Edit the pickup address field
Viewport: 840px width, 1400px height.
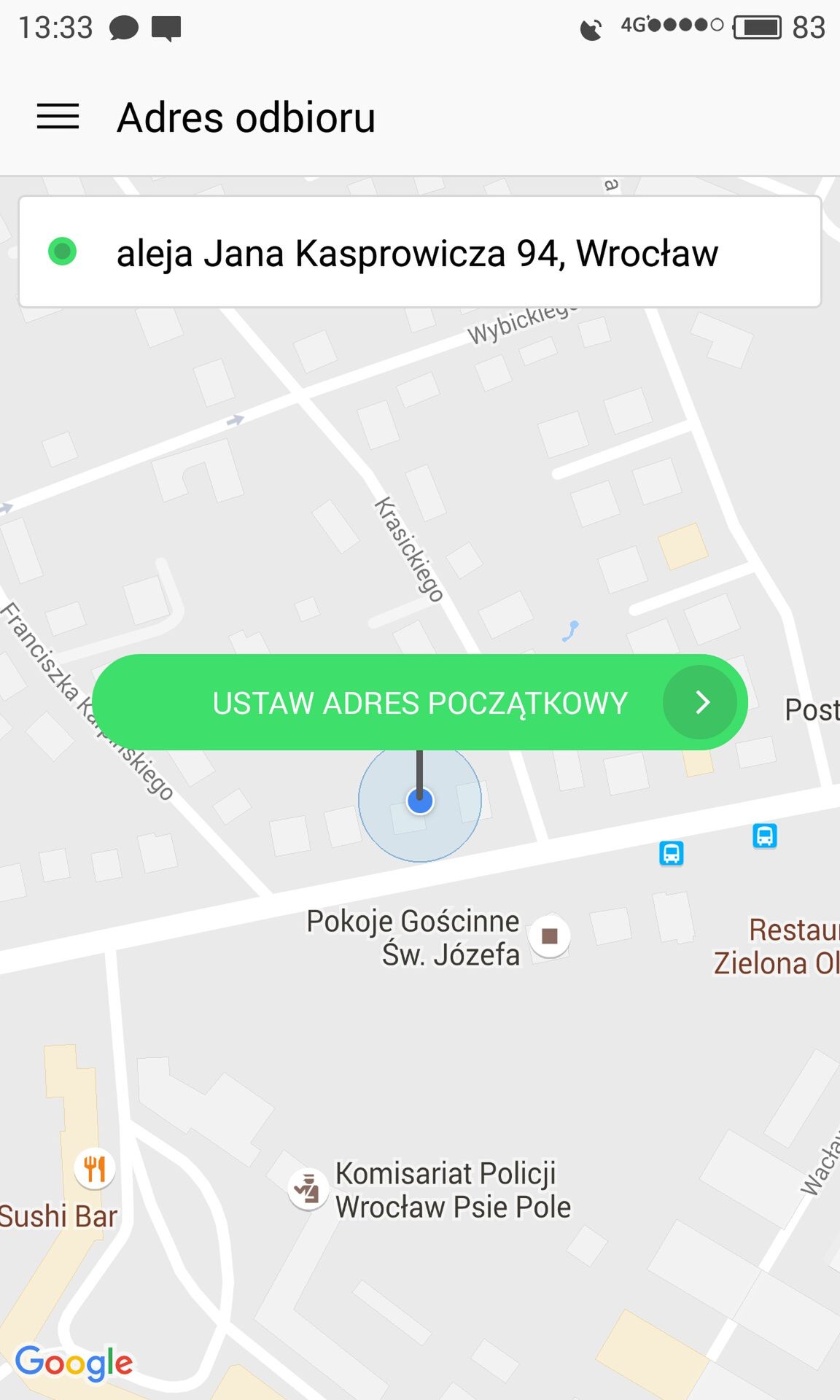pos(420,252)
